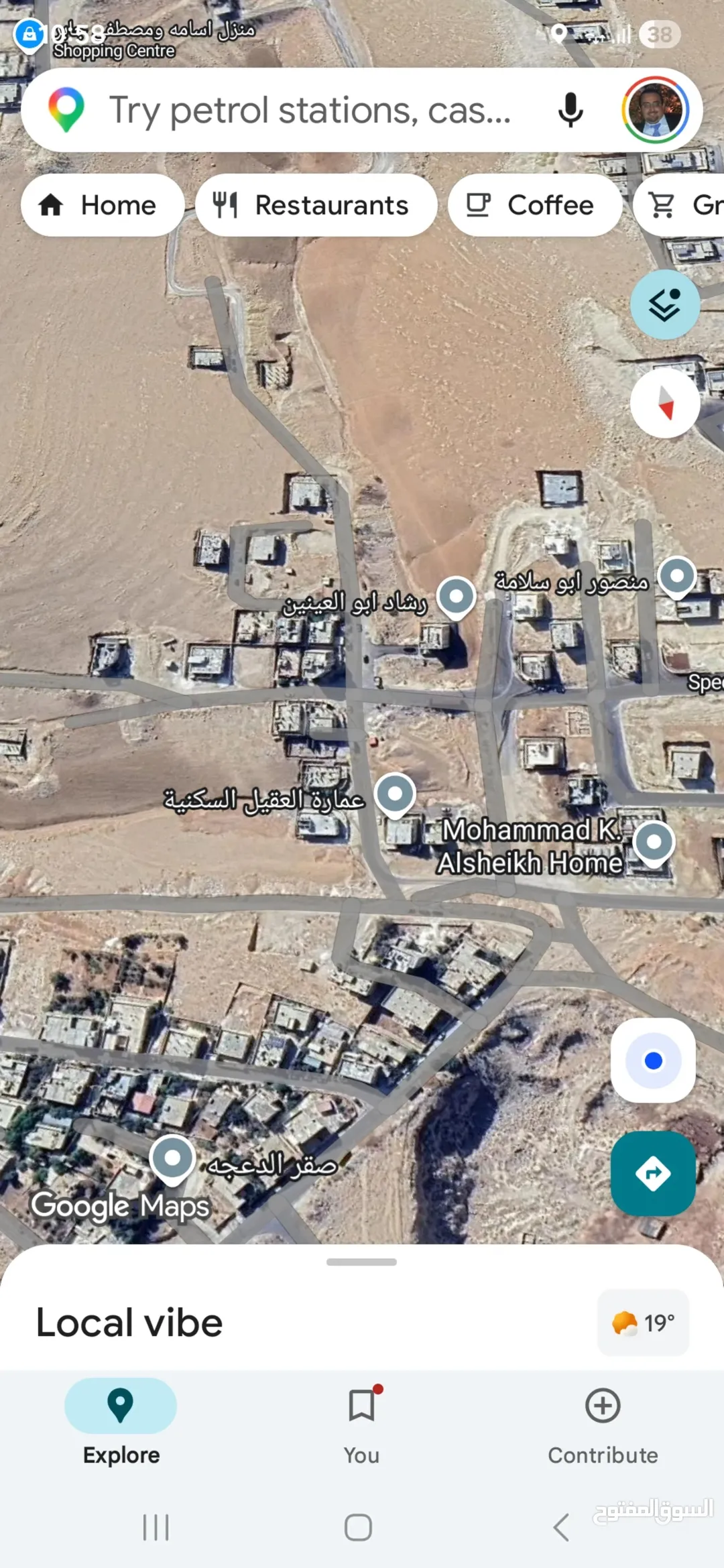Select the Coffee chip
This screenshot has width=724, height=1568.
535,205
